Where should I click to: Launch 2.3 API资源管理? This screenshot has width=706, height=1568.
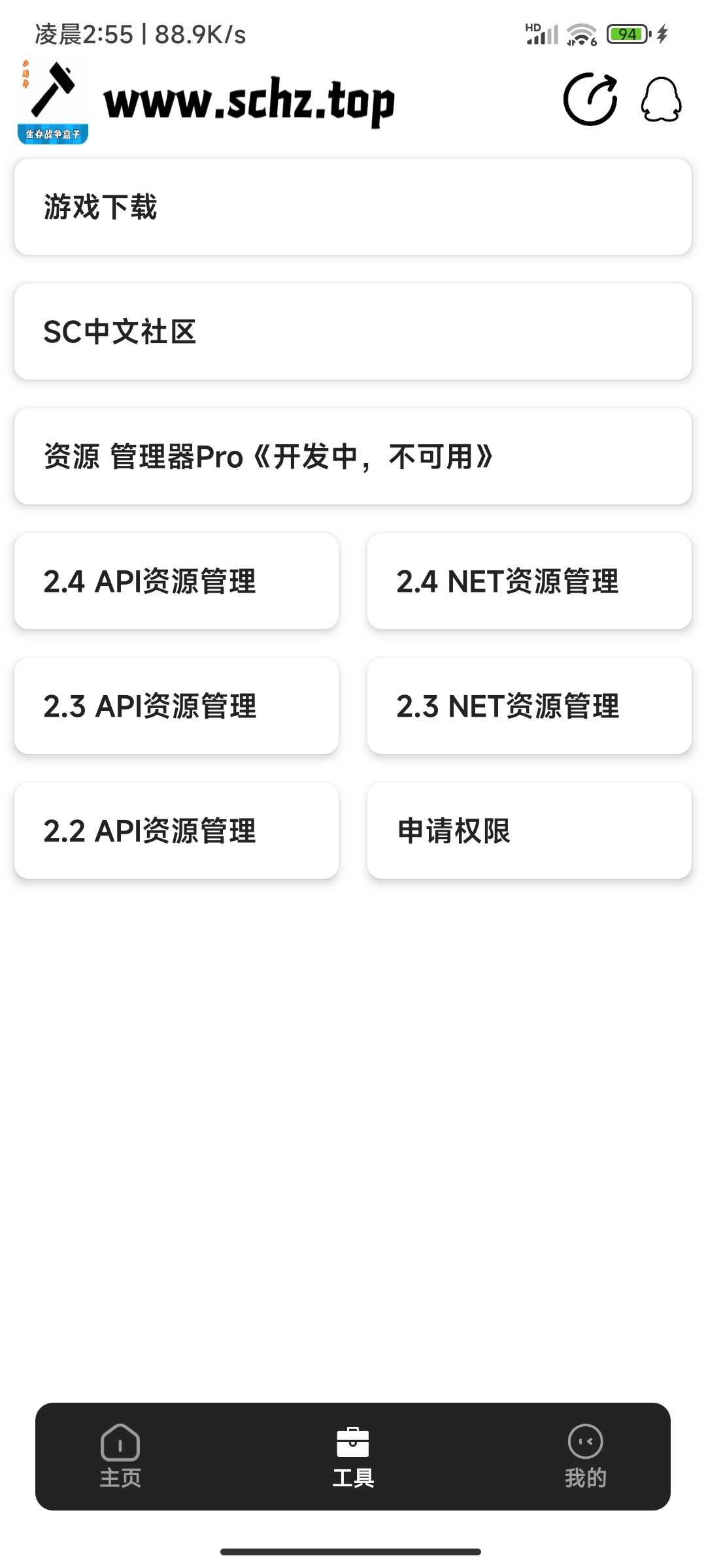(176, 706)
